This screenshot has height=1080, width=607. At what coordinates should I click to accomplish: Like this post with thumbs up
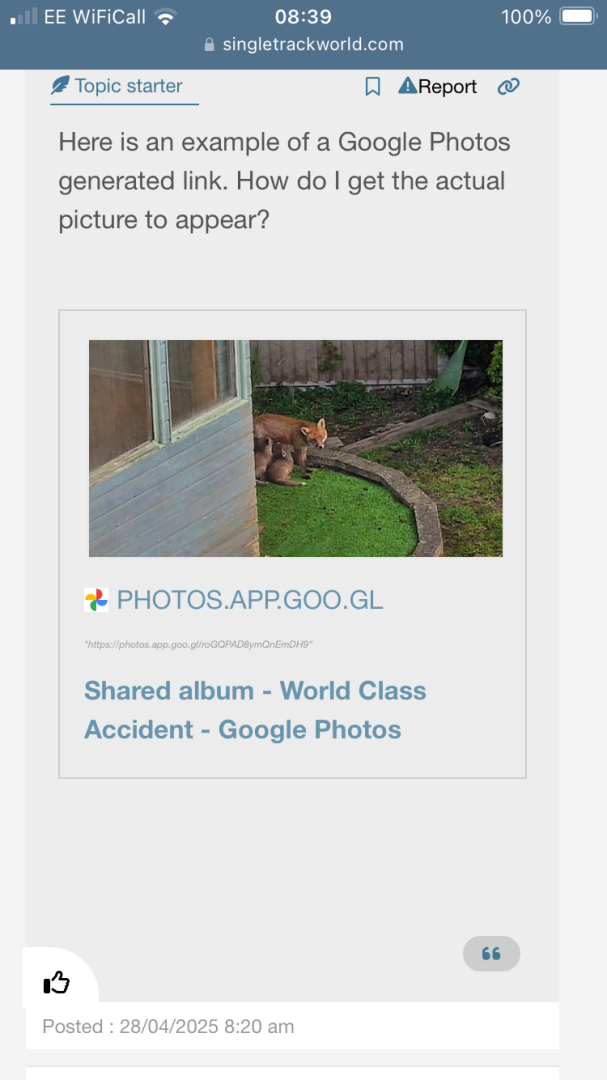(57, 982)
